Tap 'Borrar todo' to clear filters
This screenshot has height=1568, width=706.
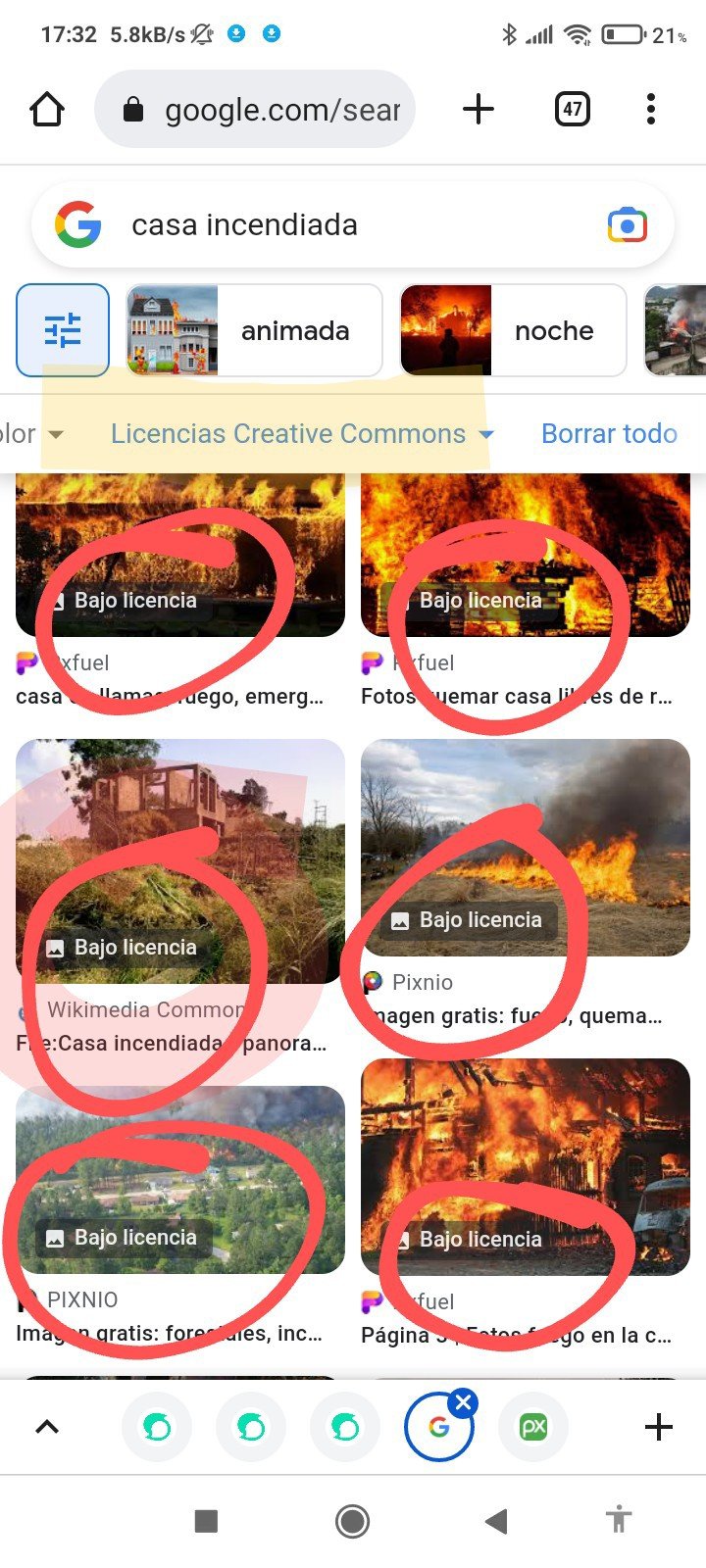(x=609, y=434)
